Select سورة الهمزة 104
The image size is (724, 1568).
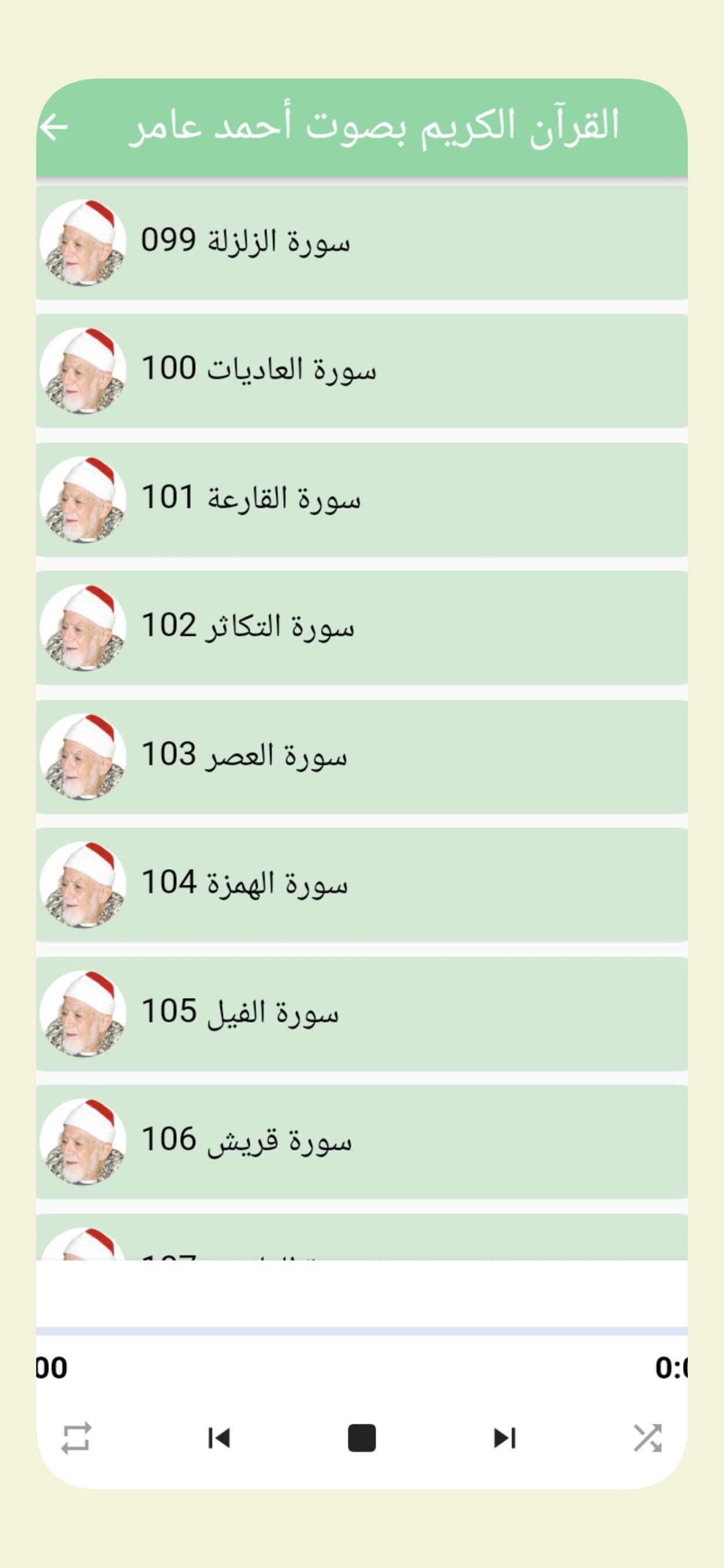(x=362, y=885)
